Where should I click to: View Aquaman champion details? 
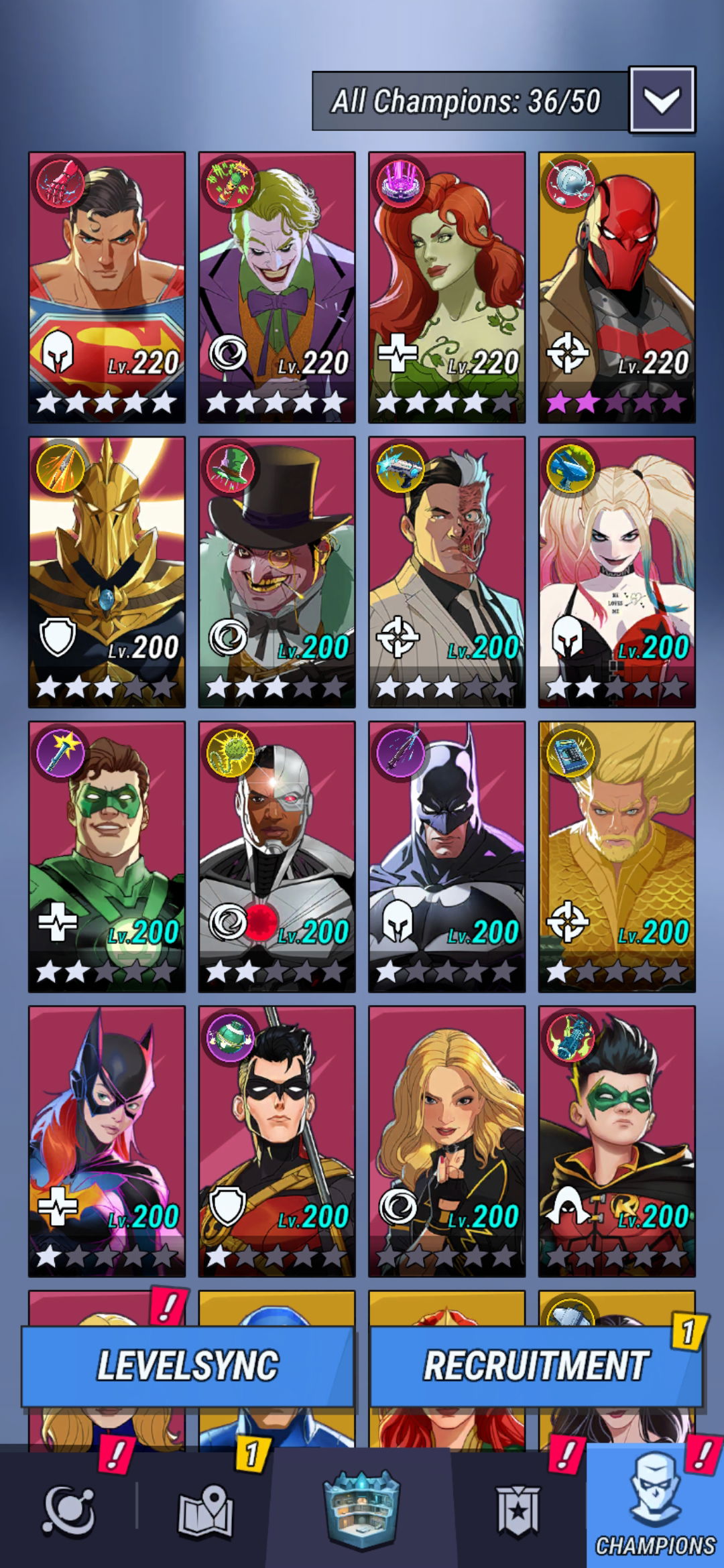coord(616,856)
